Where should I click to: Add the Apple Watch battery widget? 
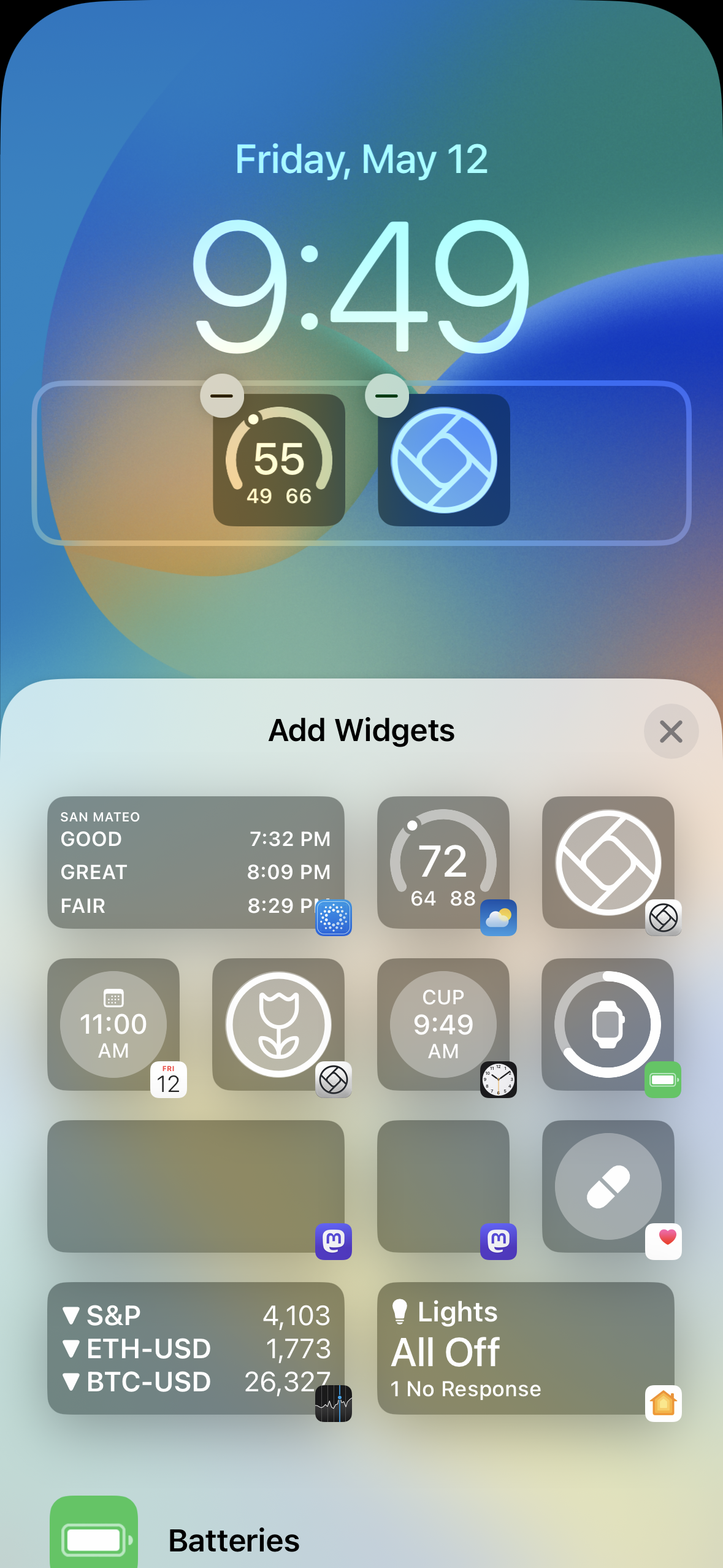click(x=608, y=1024)
